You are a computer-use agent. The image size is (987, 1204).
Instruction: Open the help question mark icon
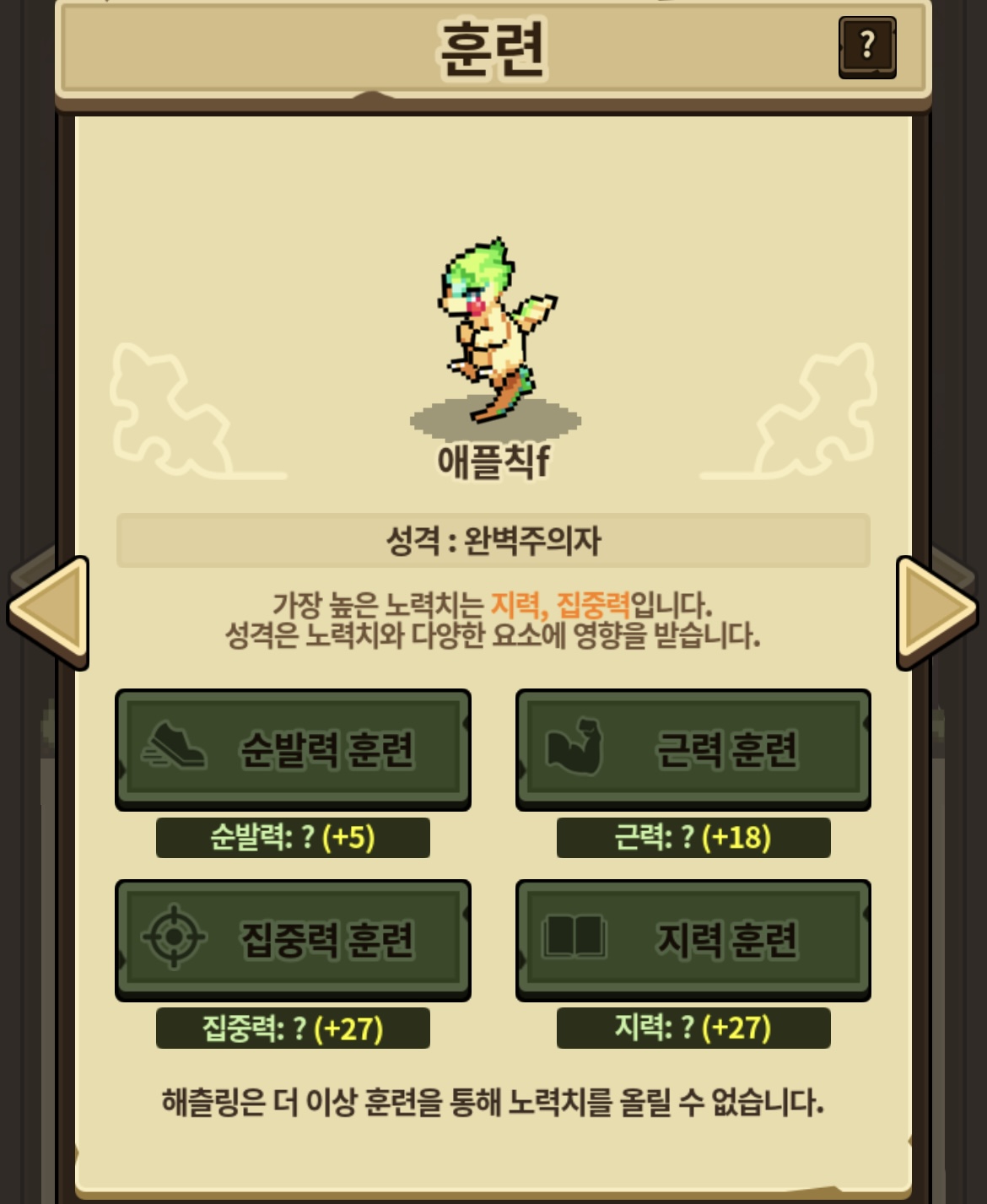coord(866,47)
